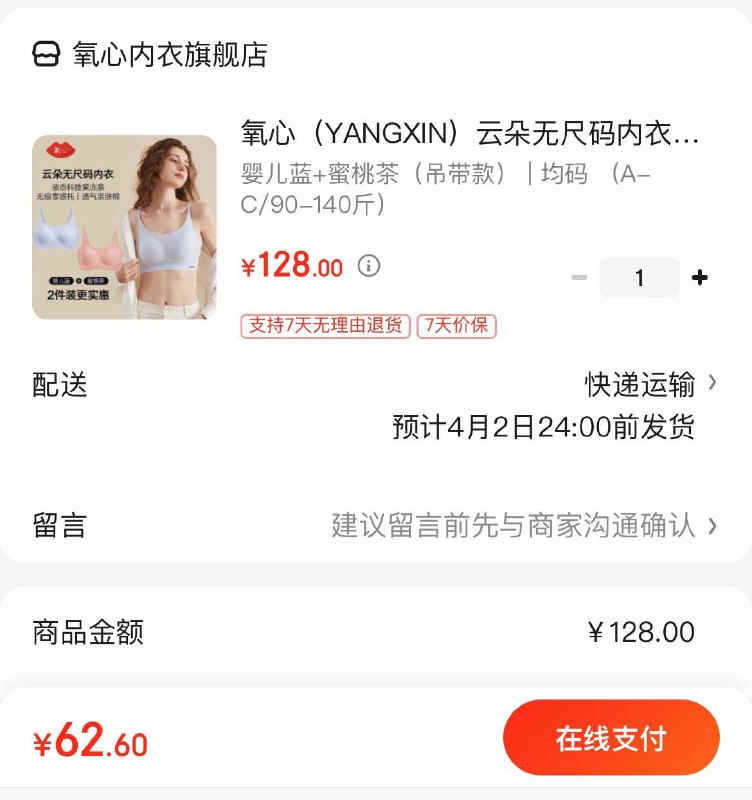Open the product thumbnail image
Screen dimensions: 752x800
tap(124, 227)
